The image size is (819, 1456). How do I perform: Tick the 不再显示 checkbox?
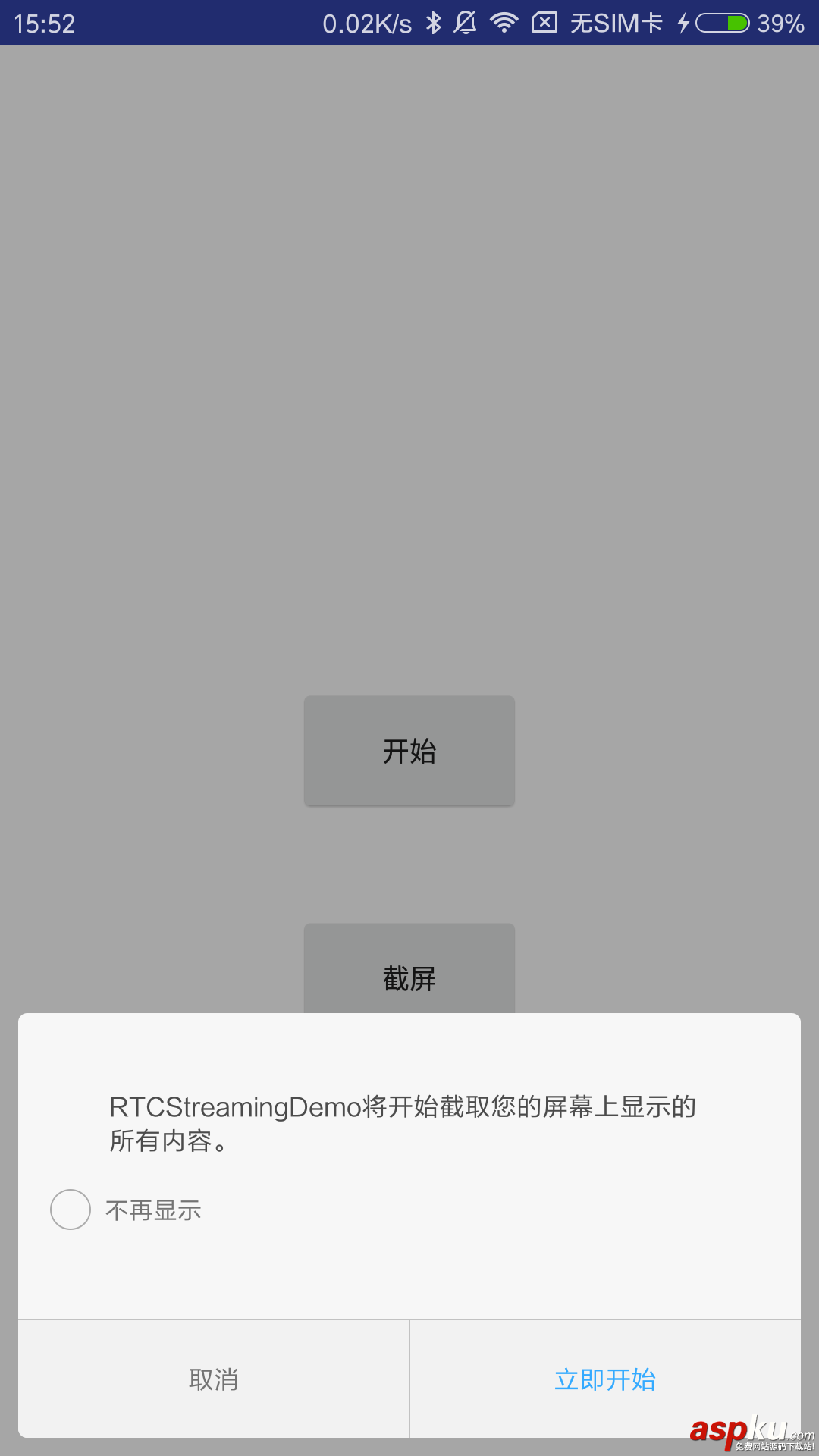tap(71, 1210)
